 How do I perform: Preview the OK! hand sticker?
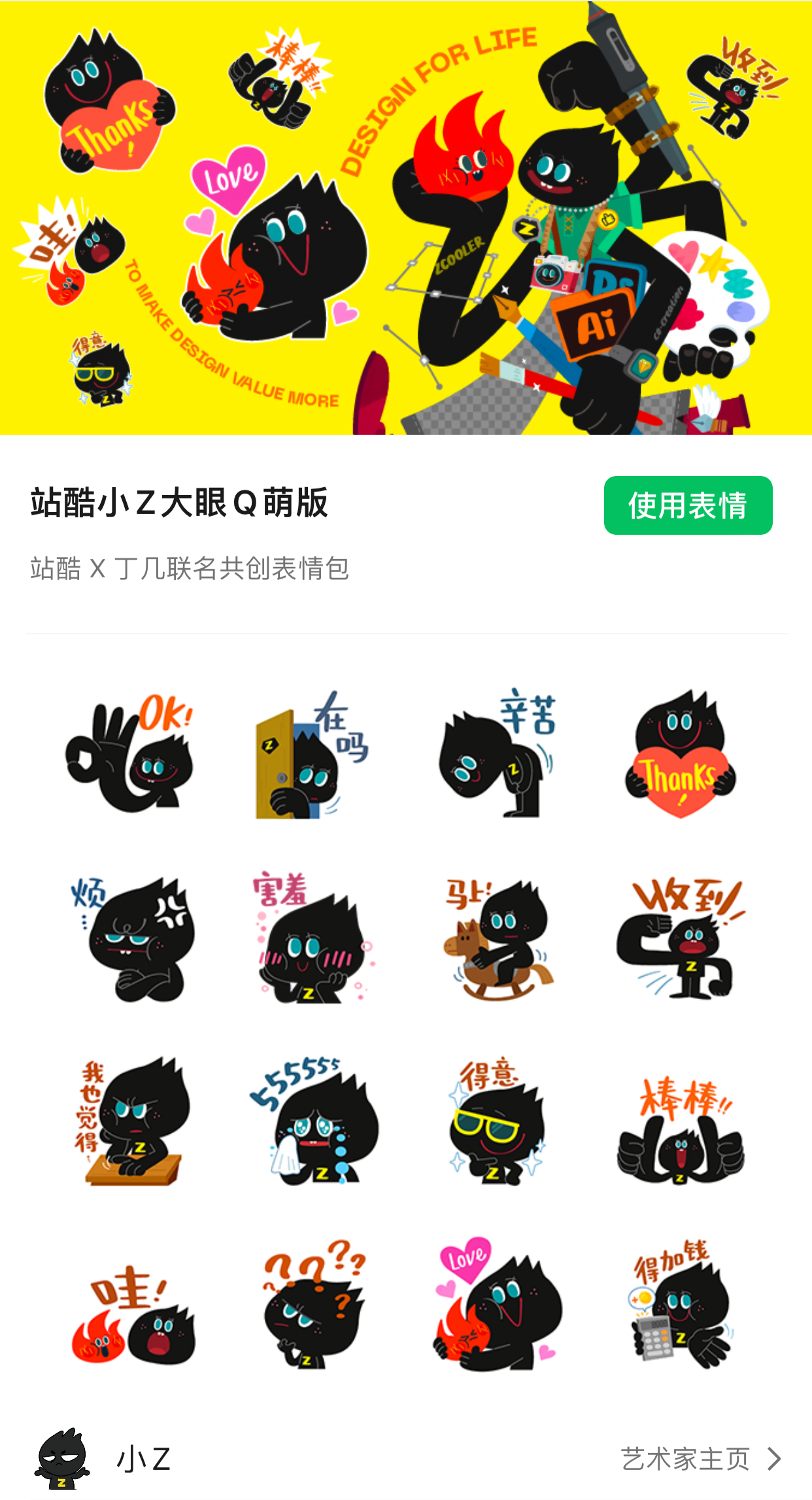coord(131,753)
